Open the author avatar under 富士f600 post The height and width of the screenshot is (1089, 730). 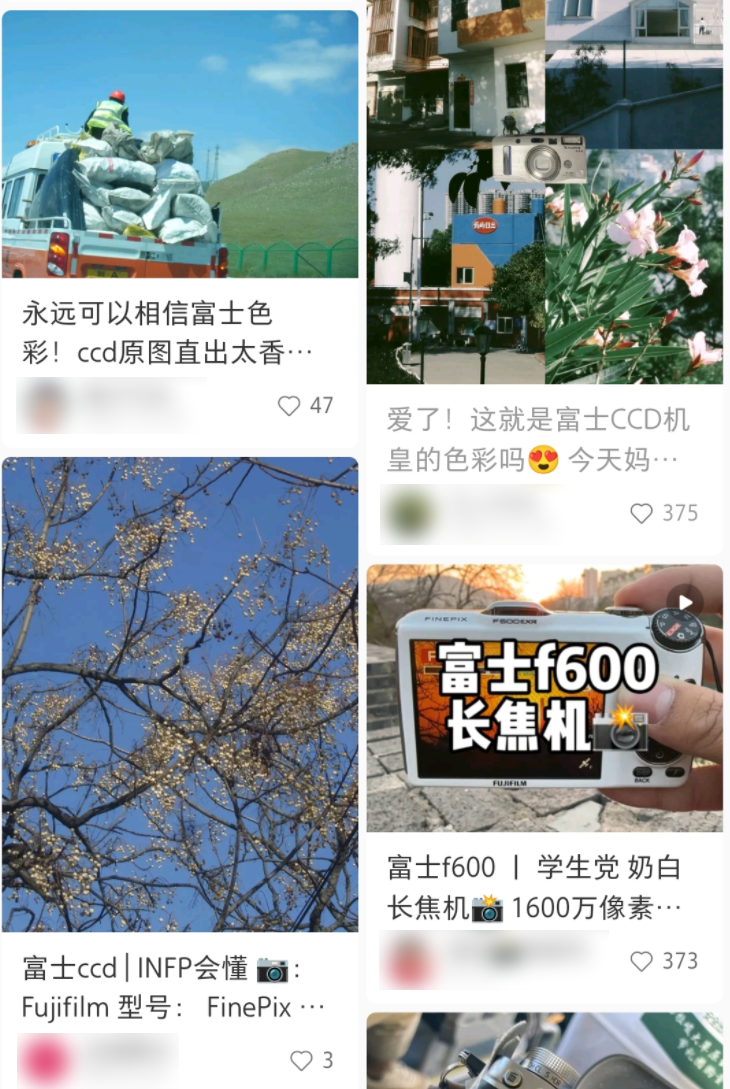407,962
